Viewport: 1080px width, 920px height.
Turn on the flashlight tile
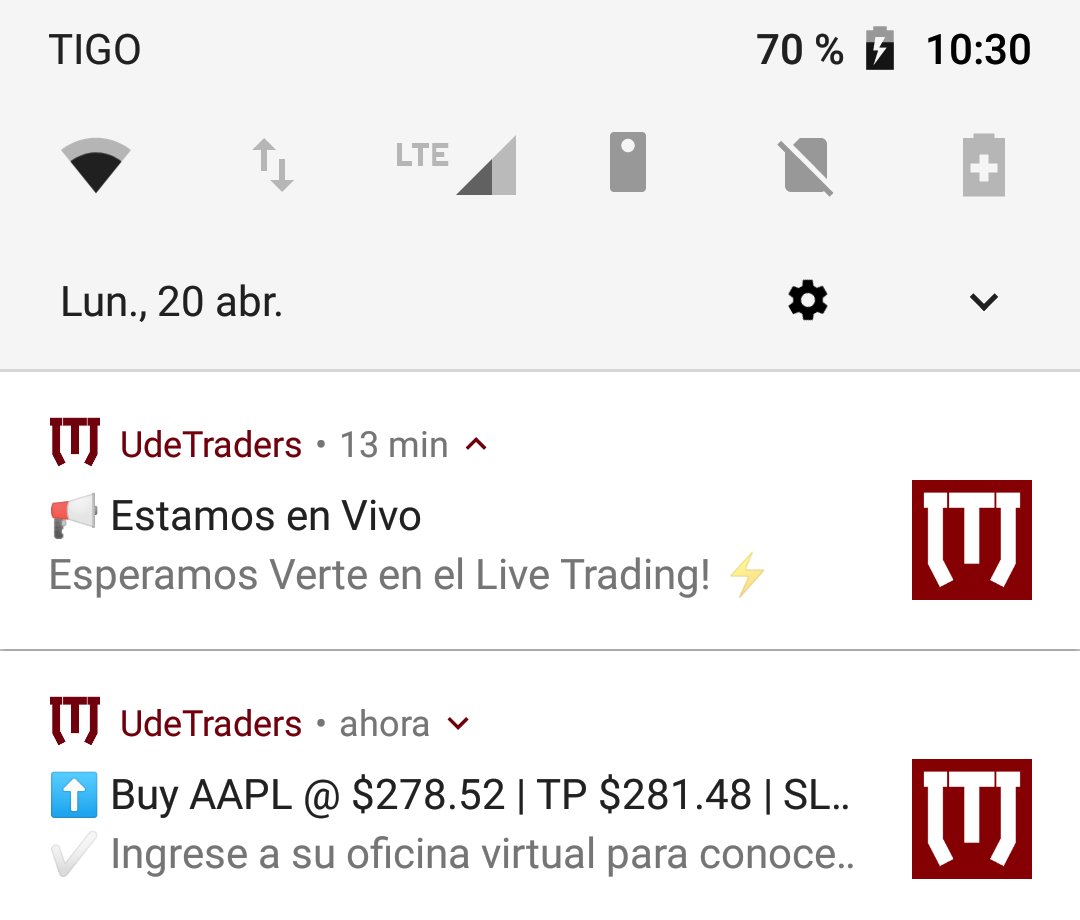coord(628,162)
